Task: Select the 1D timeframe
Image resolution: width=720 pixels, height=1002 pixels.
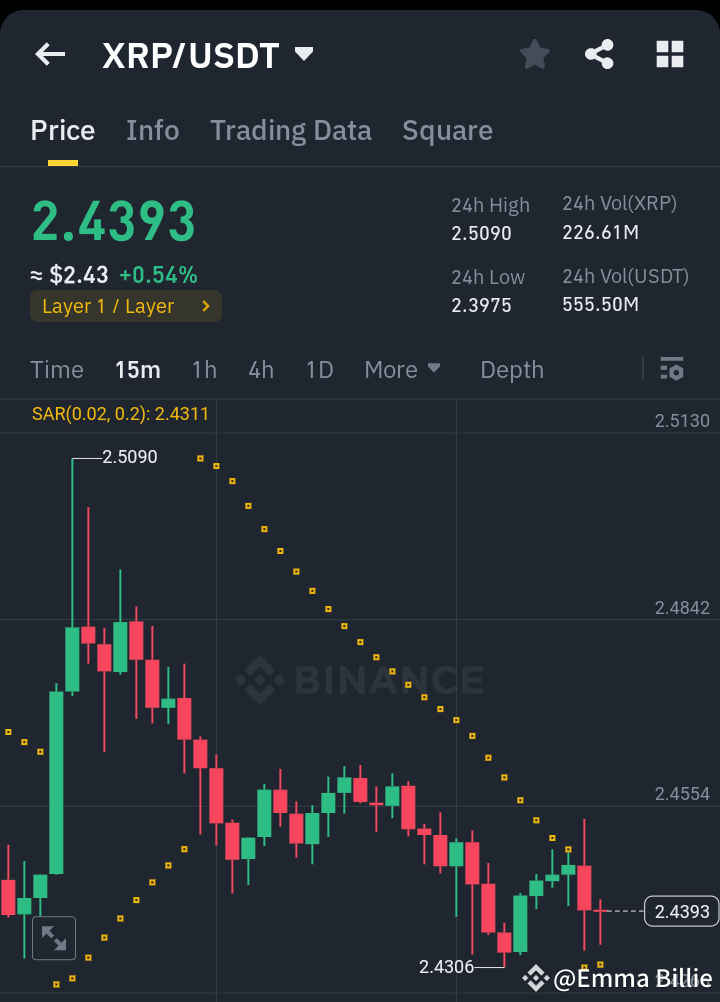Action: point(319,369)
